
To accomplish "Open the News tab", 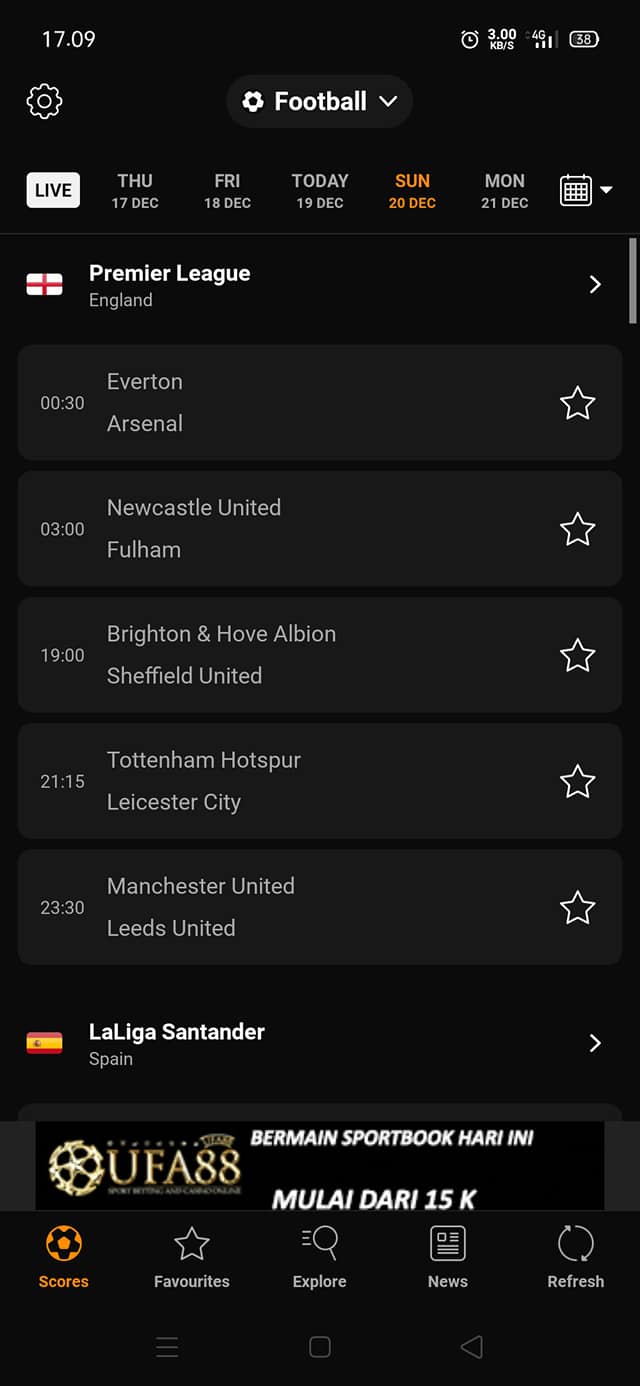I will (x=448, y=1257).
